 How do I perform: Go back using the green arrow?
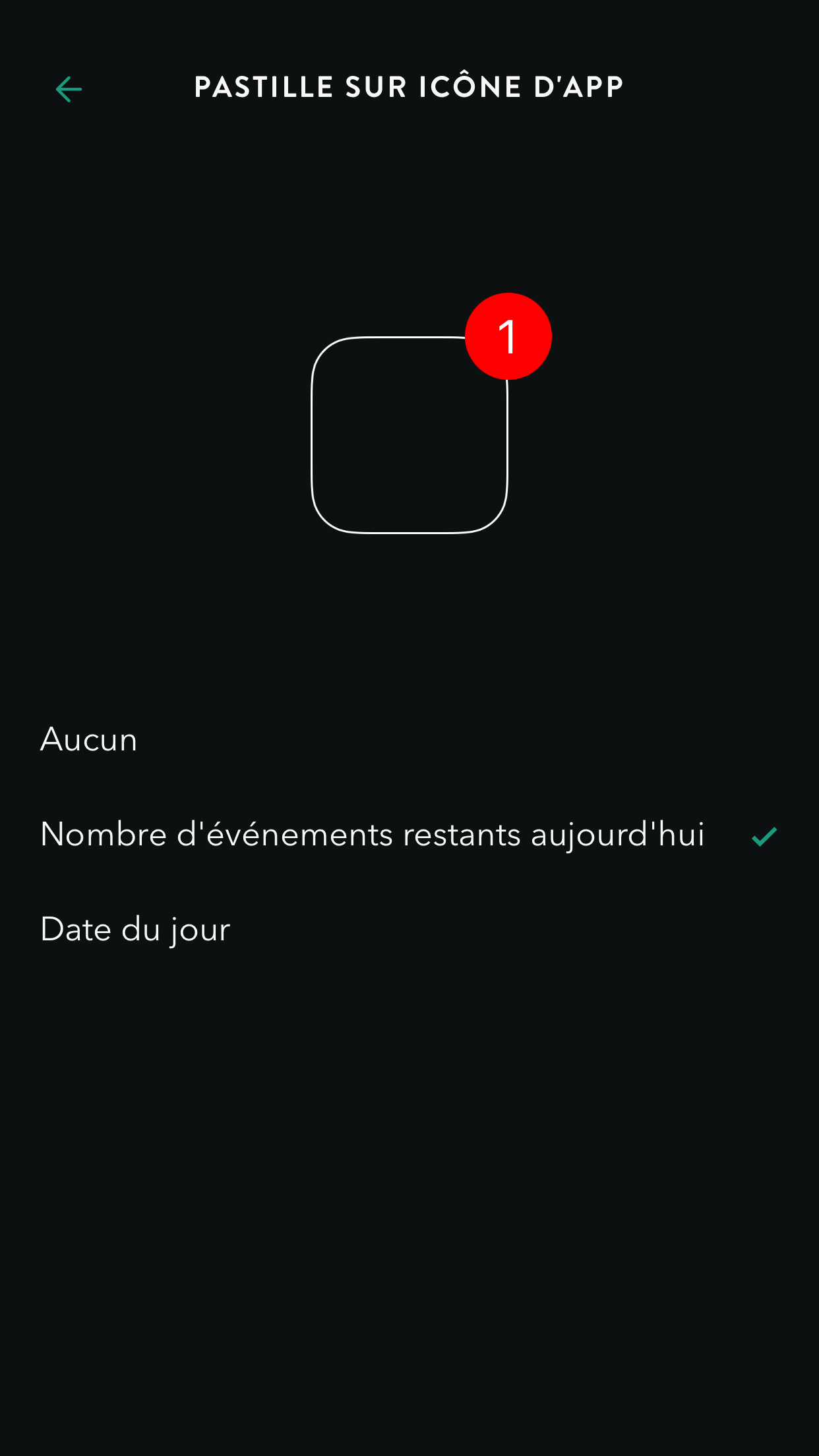tap(69, 89)
